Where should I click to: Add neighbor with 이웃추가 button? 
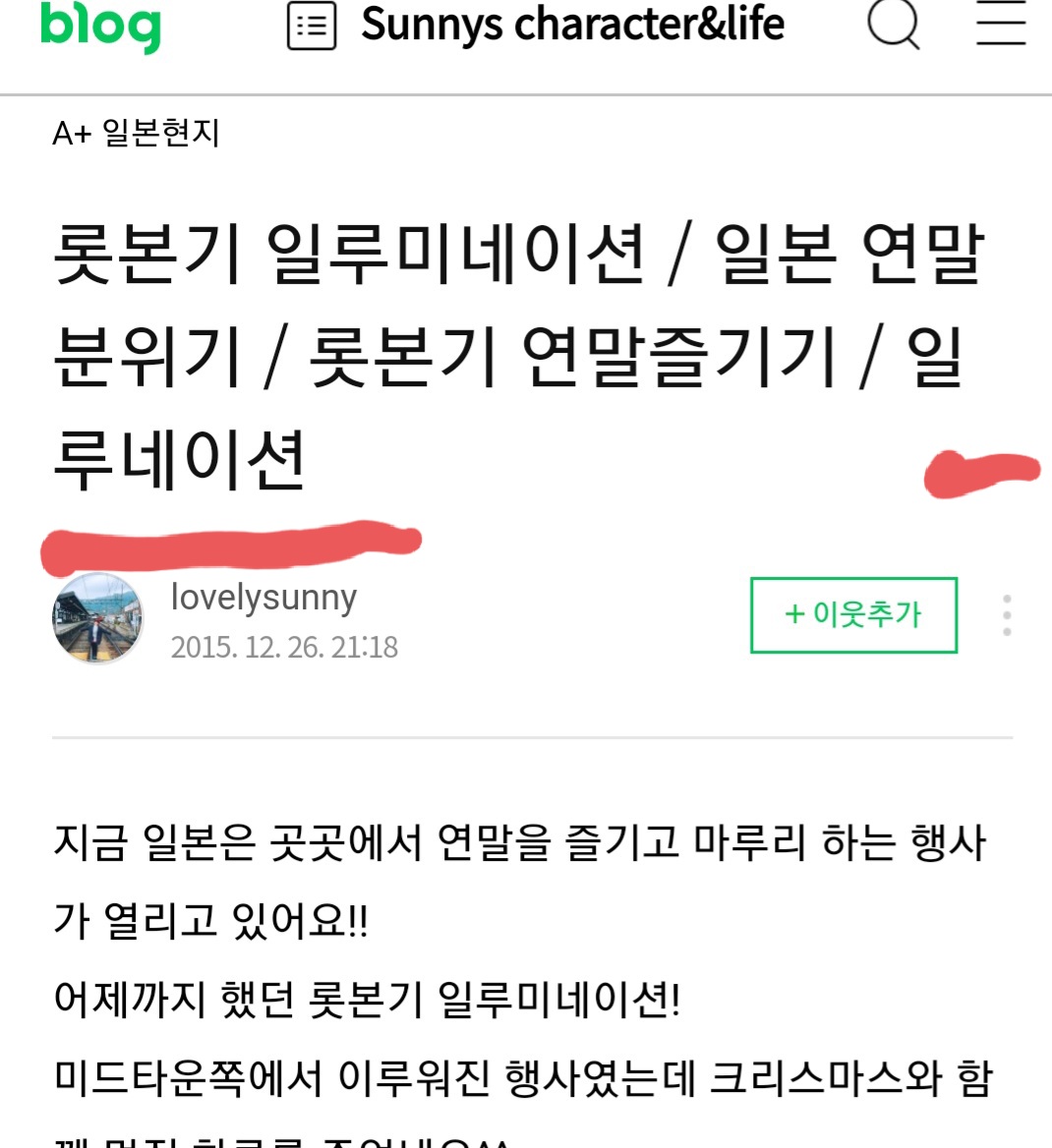click(853, 615)
